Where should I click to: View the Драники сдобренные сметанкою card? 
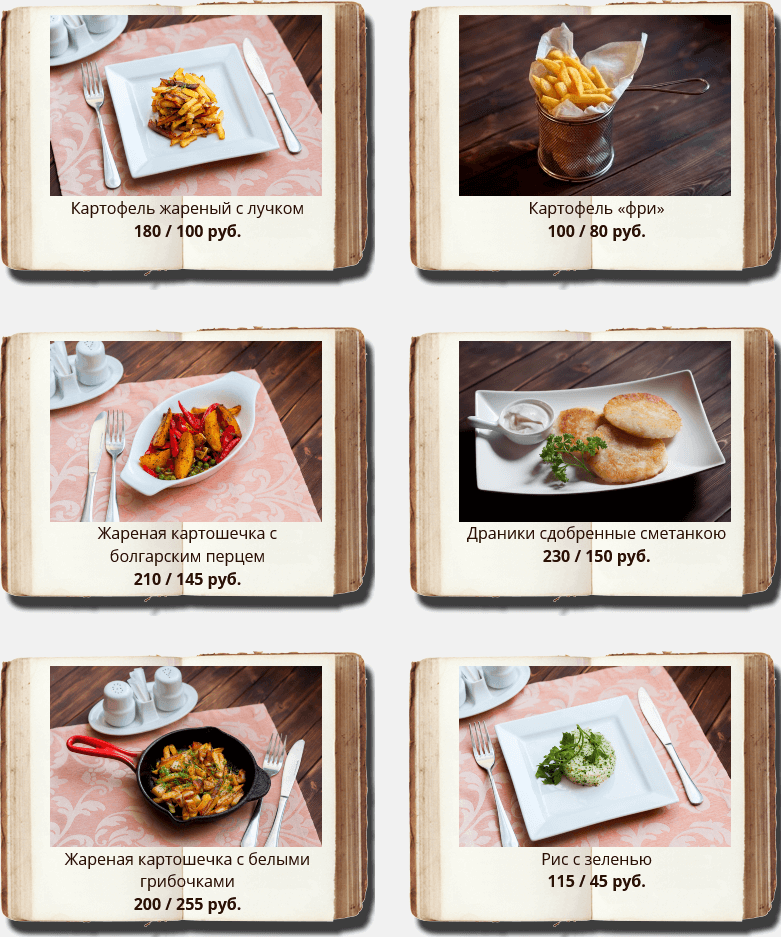coord(595,431)
